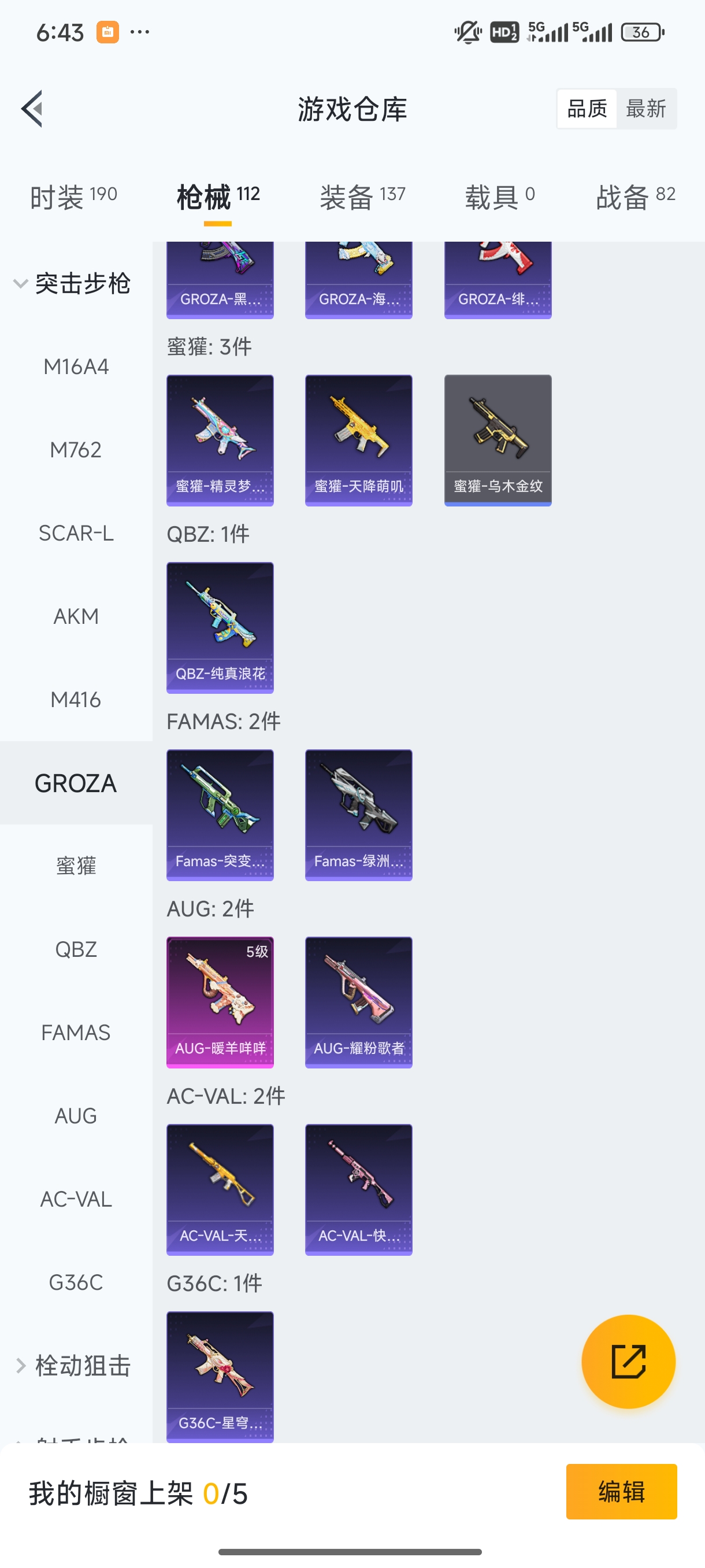Open the 蜜獾-乌木金纹 skin

(x=498, y=440)
